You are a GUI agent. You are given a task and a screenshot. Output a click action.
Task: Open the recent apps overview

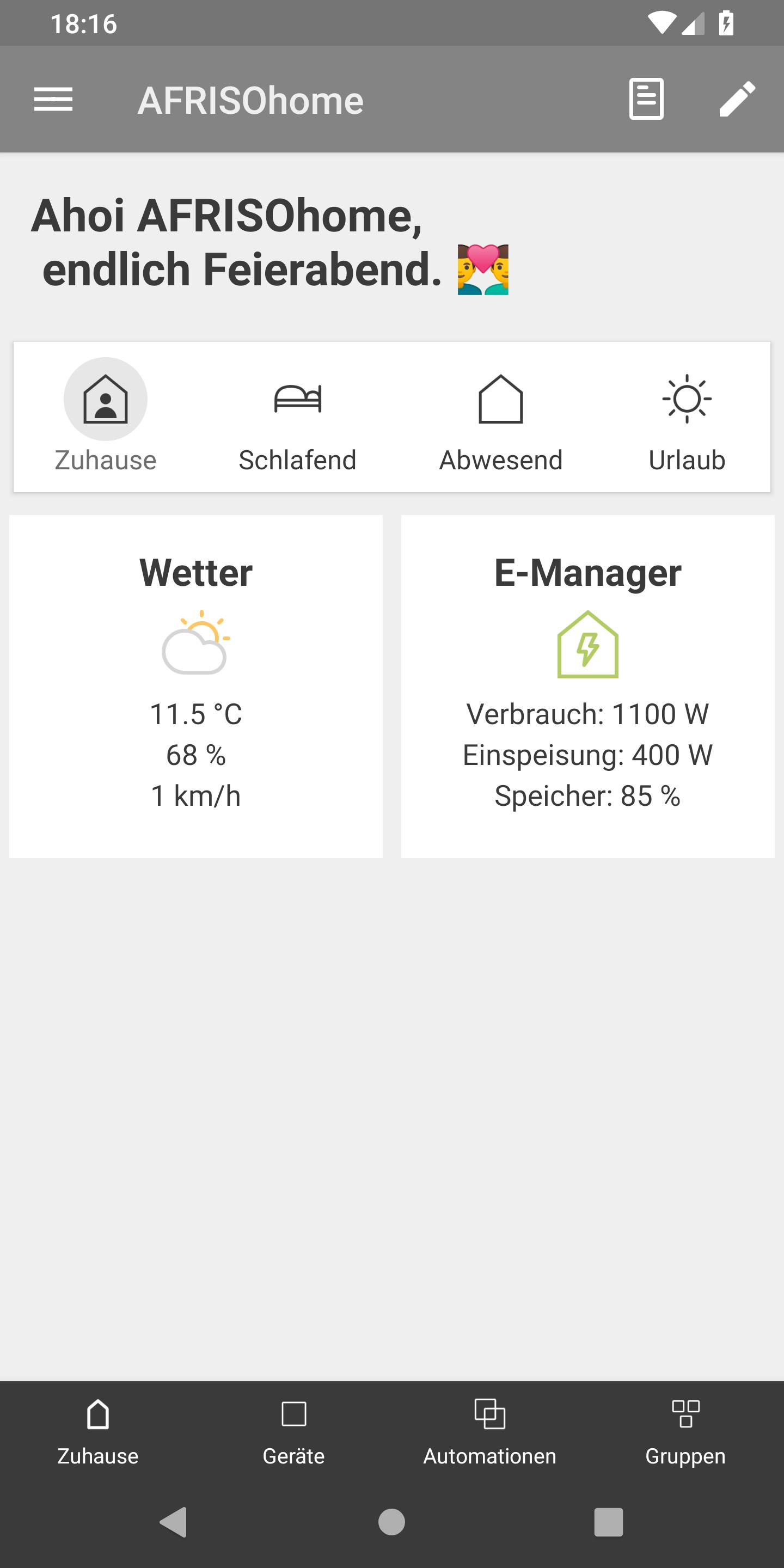[x=608, y=1522]
